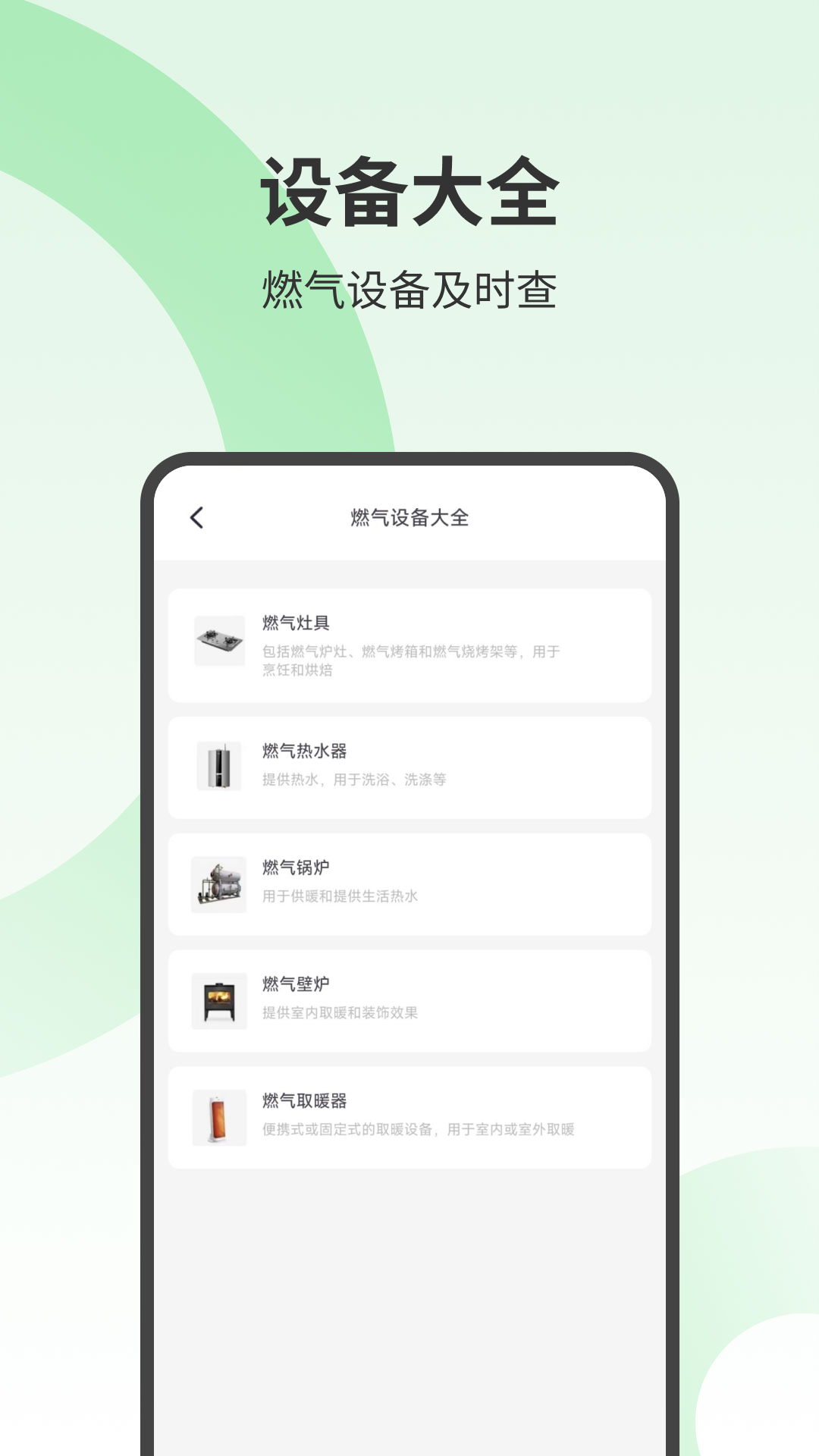Click the gas stove description text
The image size is (819, 1456).
point(409,660)
